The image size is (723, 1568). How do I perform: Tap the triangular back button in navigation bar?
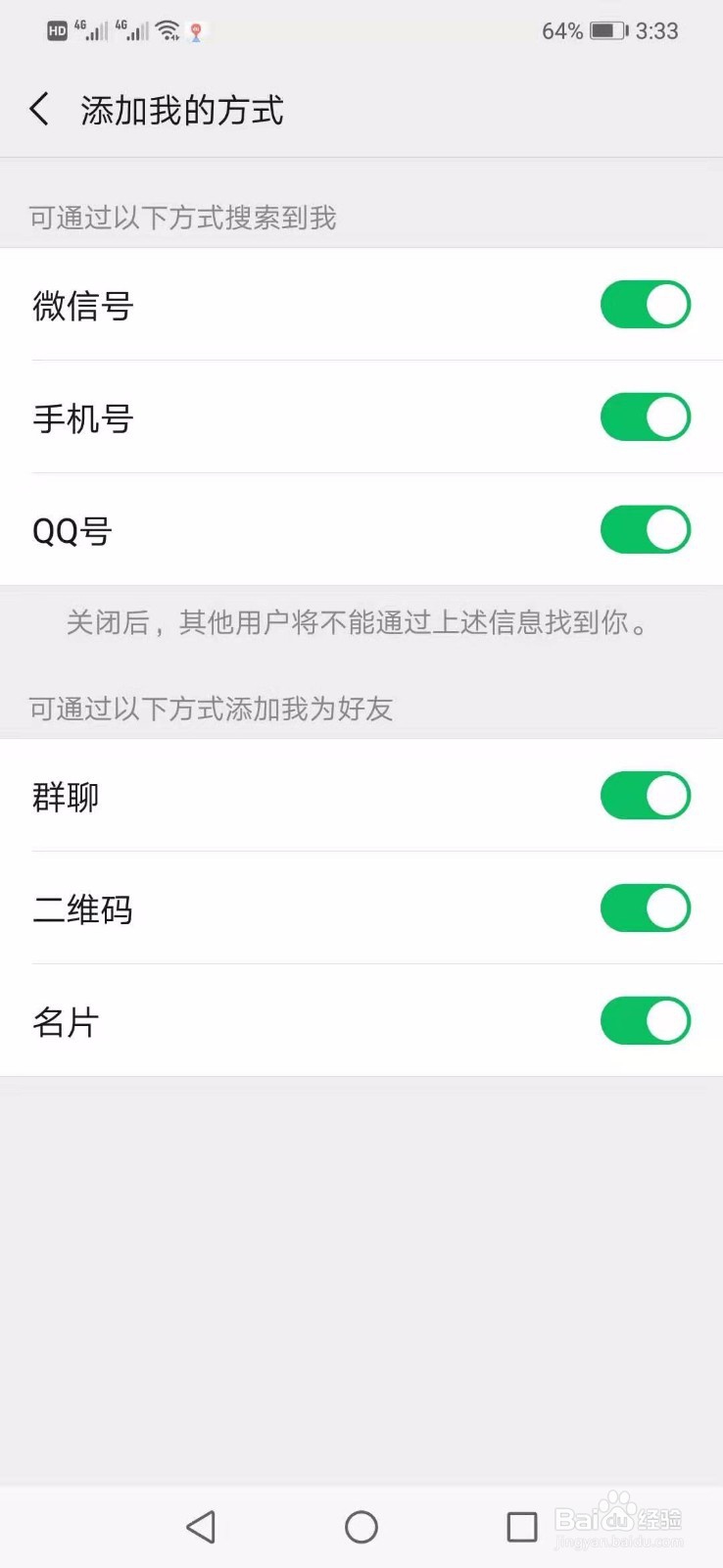pyautogui.click(x=201, y=1526)
